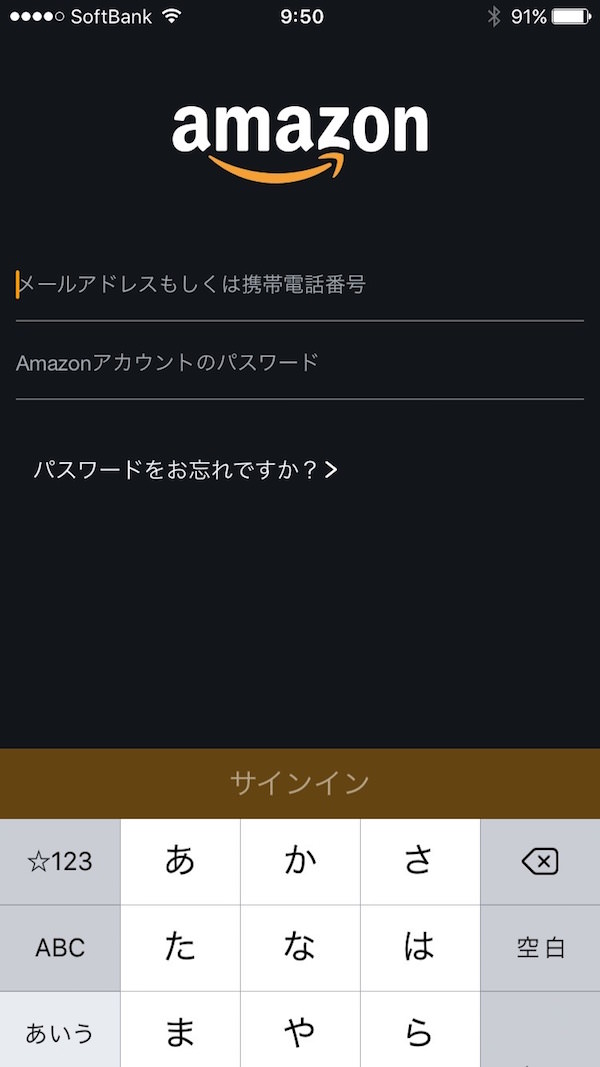Switch keyboard to ABC mode
This screenshot has height=1067, width=600.
[60, 948]
